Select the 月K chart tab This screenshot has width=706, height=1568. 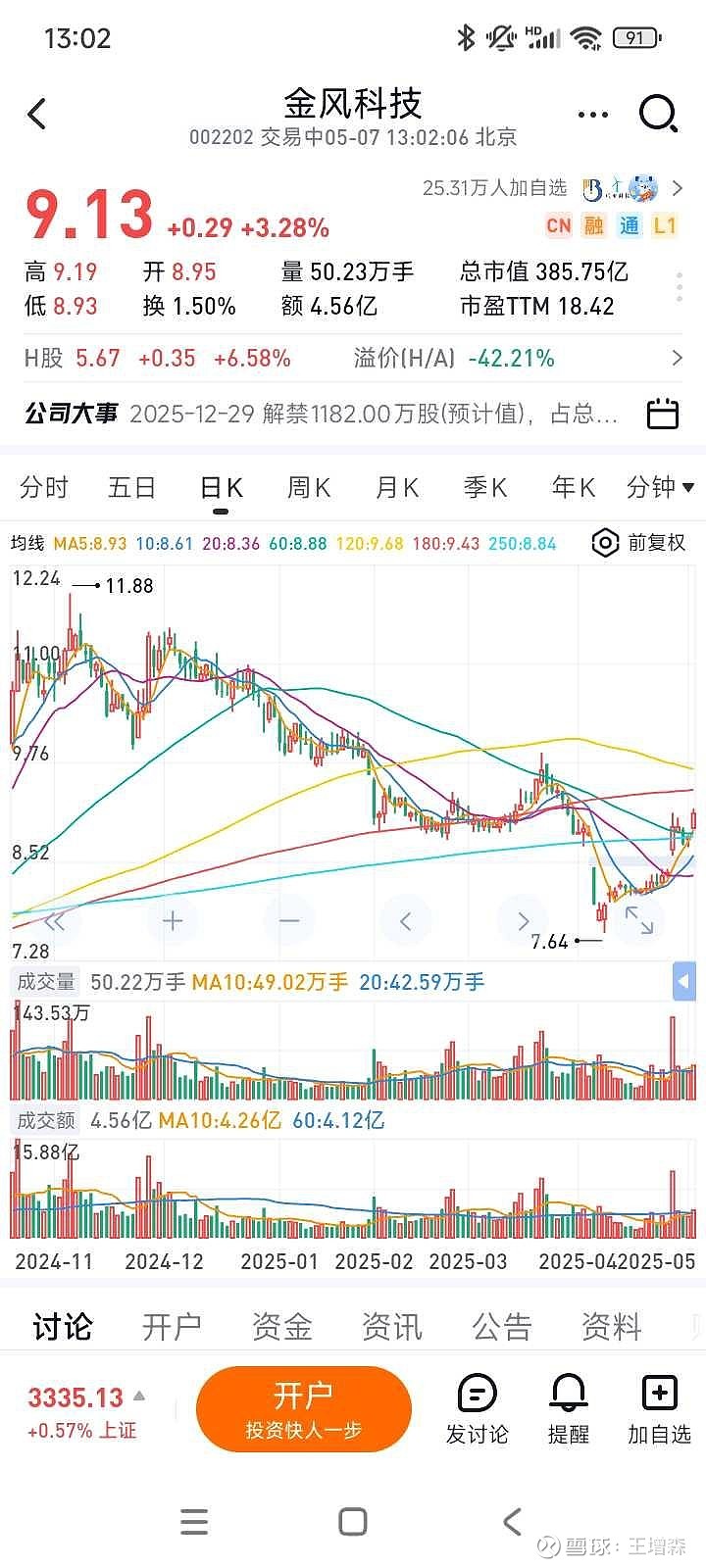[x=397, y=487]
